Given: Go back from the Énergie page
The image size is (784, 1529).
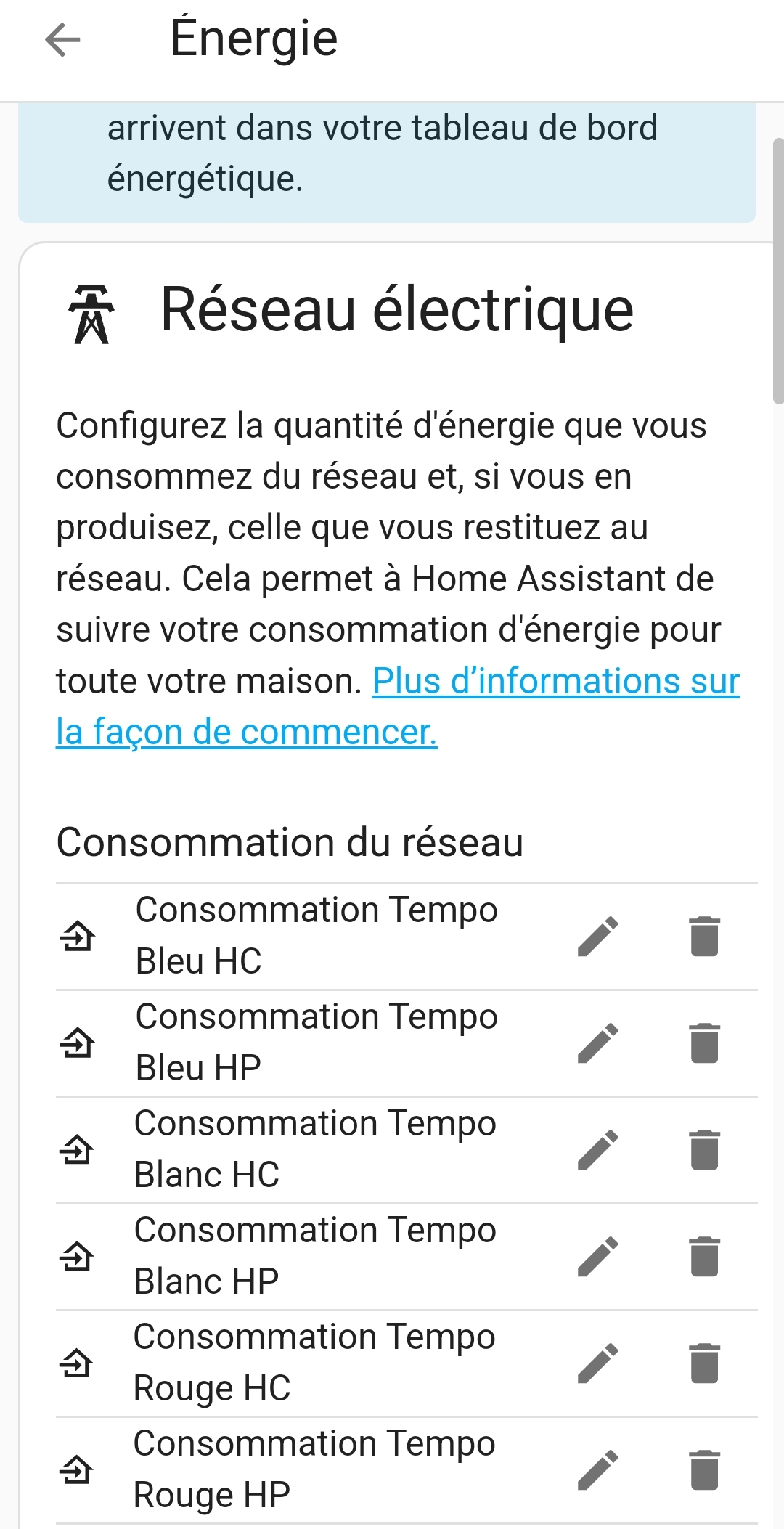Looking at the screenshot, I should click(x=62, y=39).
